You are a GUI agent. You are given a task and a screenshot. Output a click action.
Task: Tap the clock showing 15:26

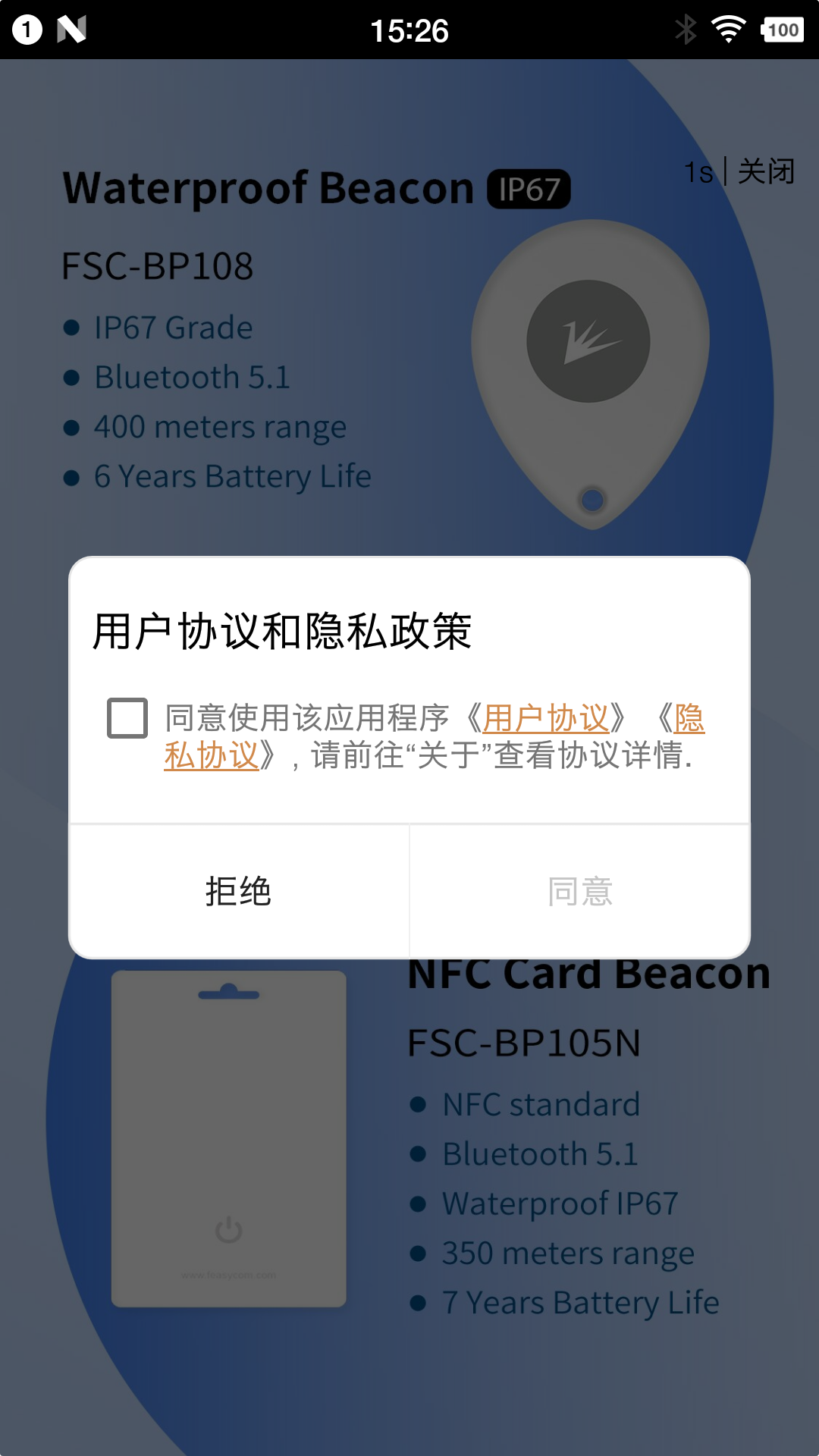click(409, 30)
